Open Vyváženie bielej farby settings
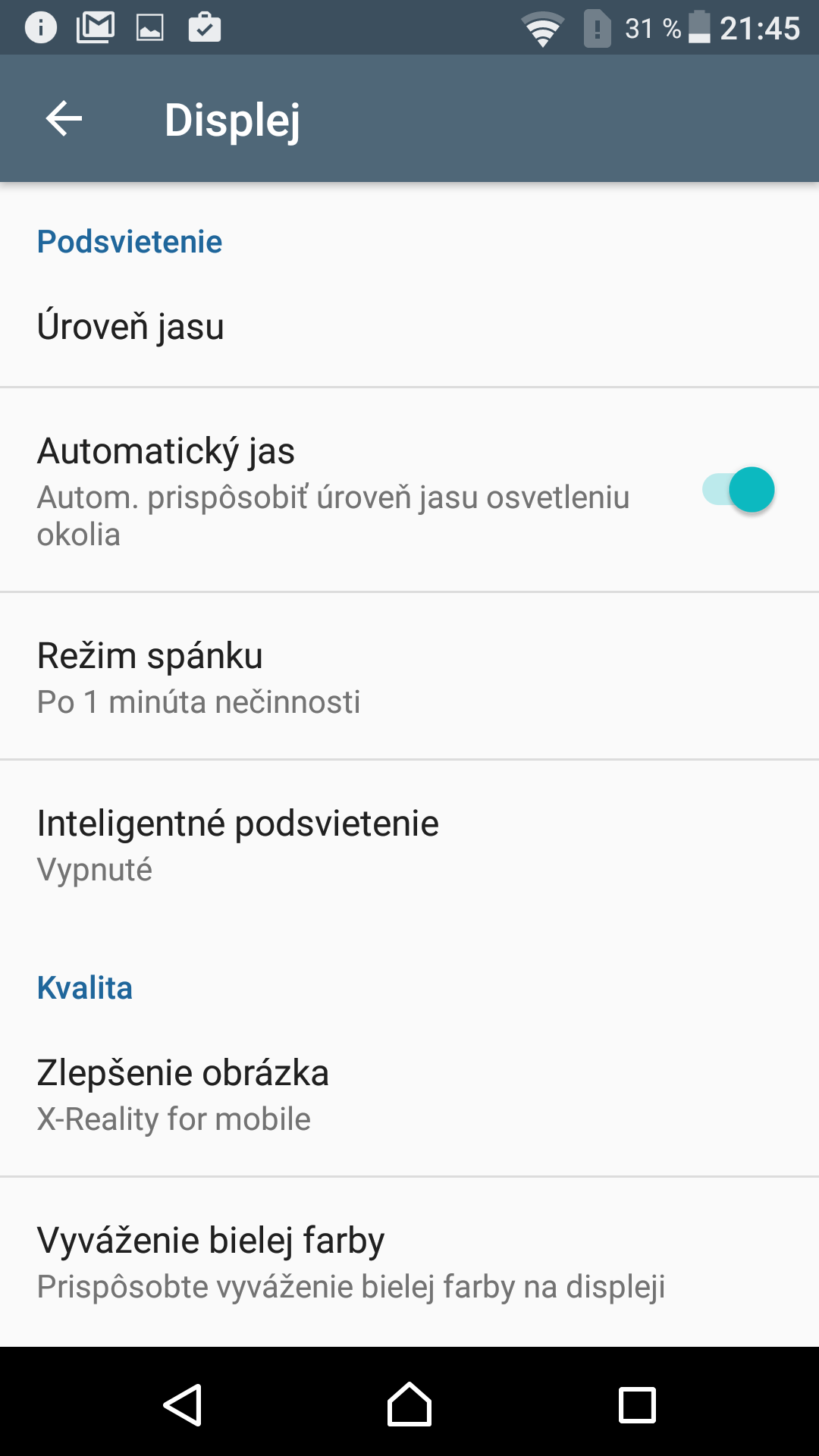Viewport: 819px width, 1456px height. click(x=409, y=1262)
